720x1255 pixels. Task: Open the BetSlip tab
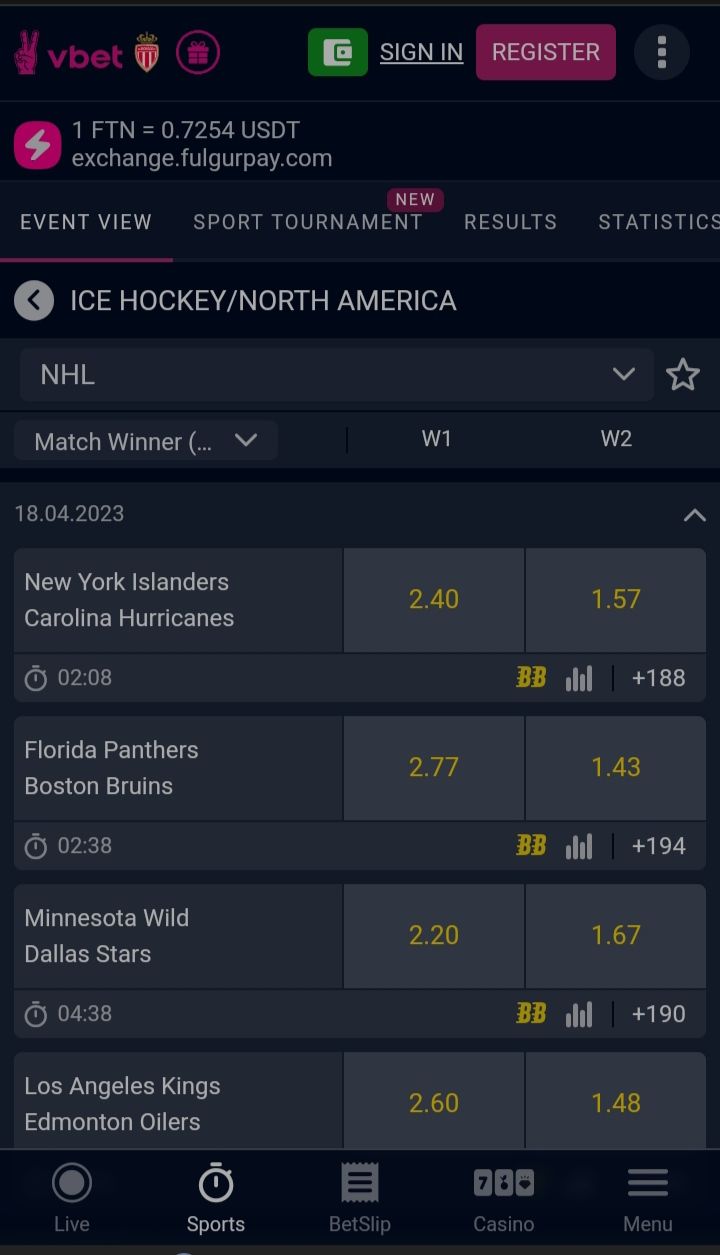click(360, 1198)
